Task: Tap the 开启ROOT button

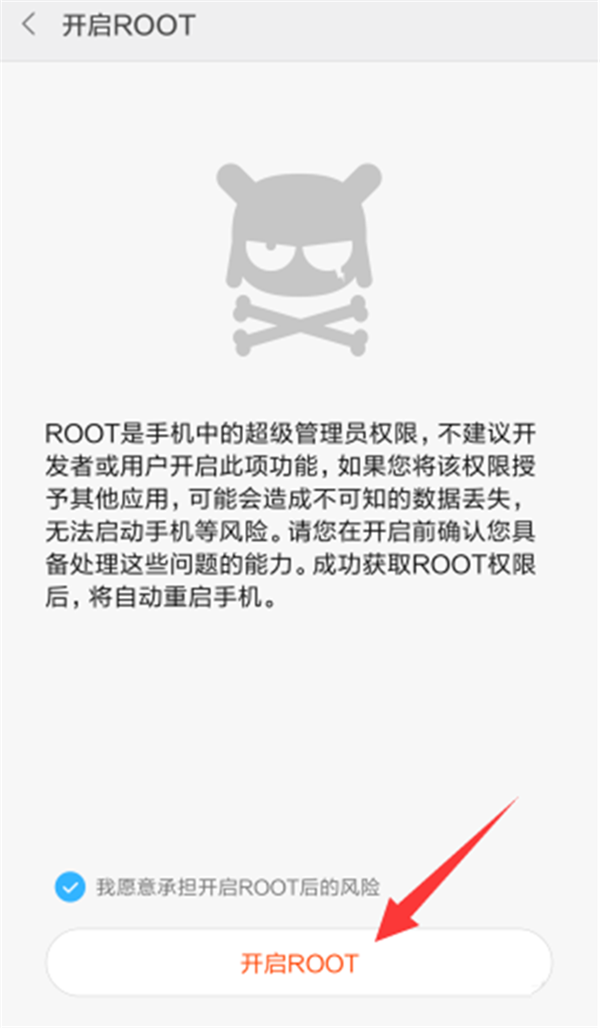Action: 299,963
